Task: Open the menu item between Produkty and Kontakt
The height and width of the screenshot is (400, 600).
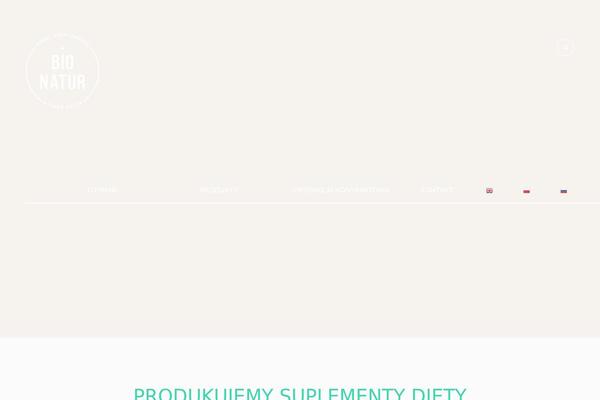Action: click(340, 190)
